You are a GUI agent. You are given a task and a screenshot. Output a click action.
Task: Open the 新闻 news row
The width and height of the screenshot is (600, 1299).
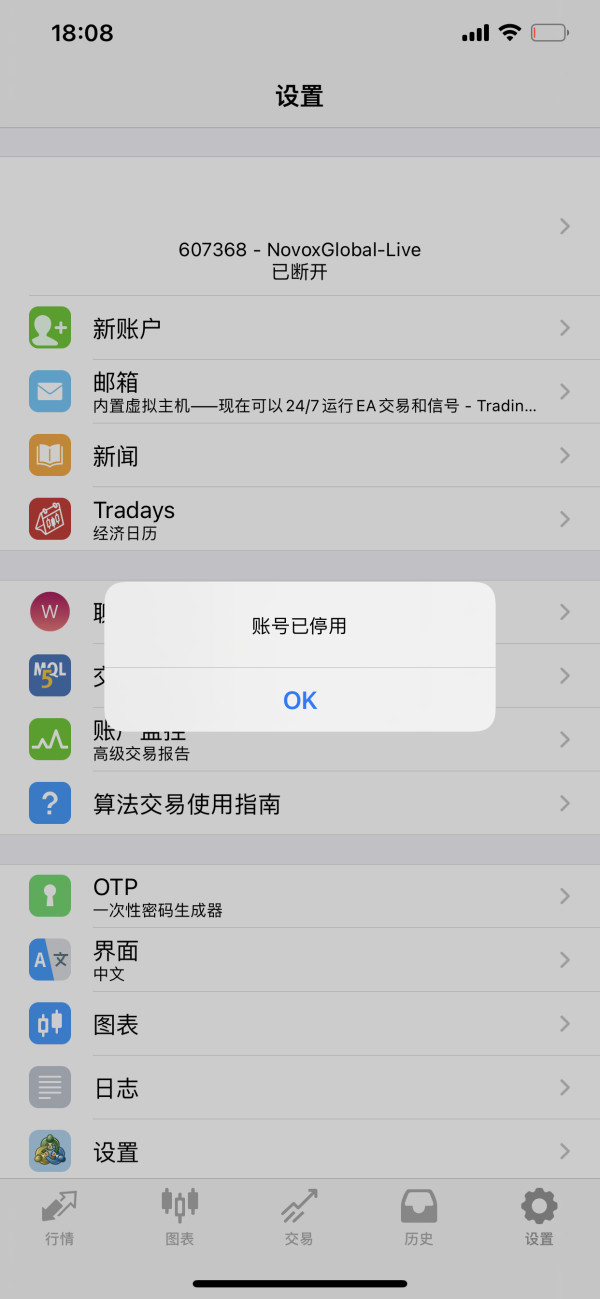300,456
